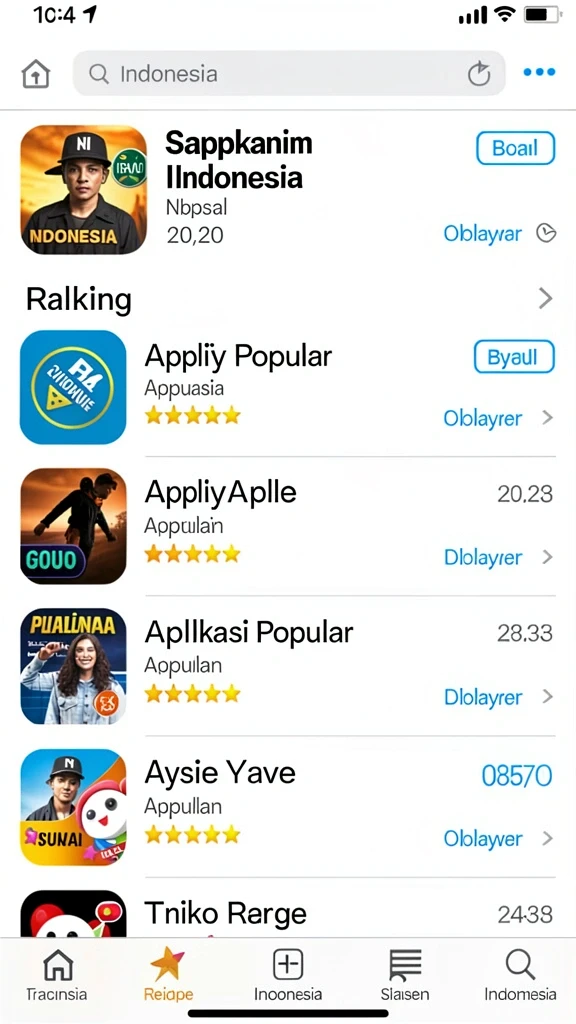Open the Tniko Rerge app row
Viewport: 576px width, 1024px height.
click(288, 914)
